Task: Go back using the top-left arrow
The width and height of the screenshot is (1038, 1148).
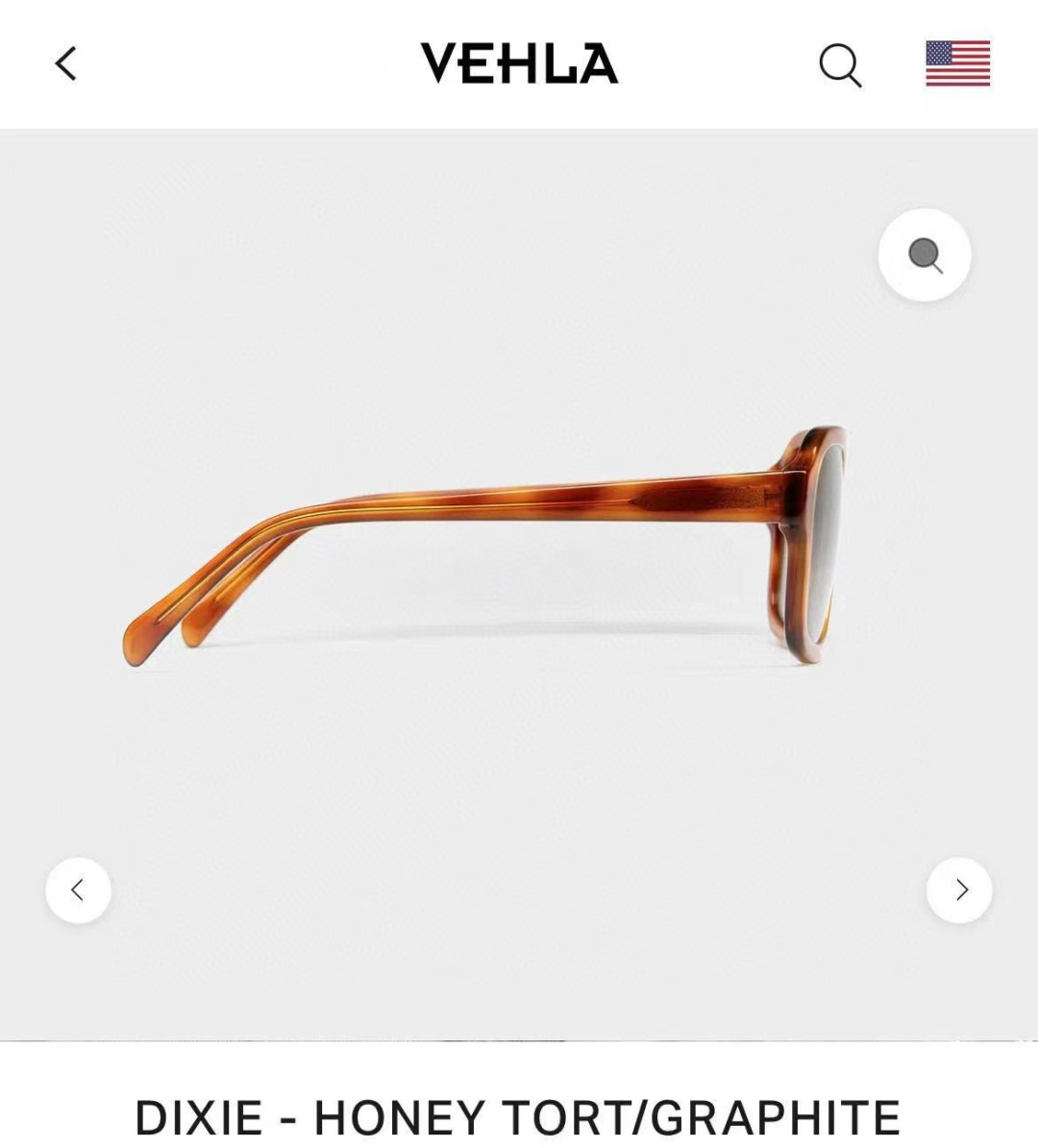Action: click(x=65, y=64)
